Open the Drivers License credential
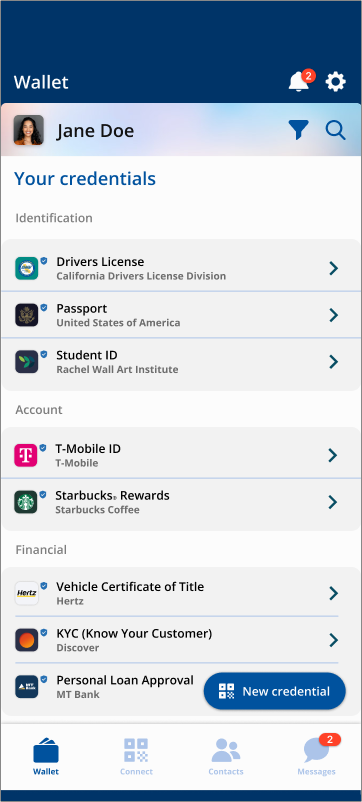The width and height of the screenshot is (362, 802). (181, 268)
